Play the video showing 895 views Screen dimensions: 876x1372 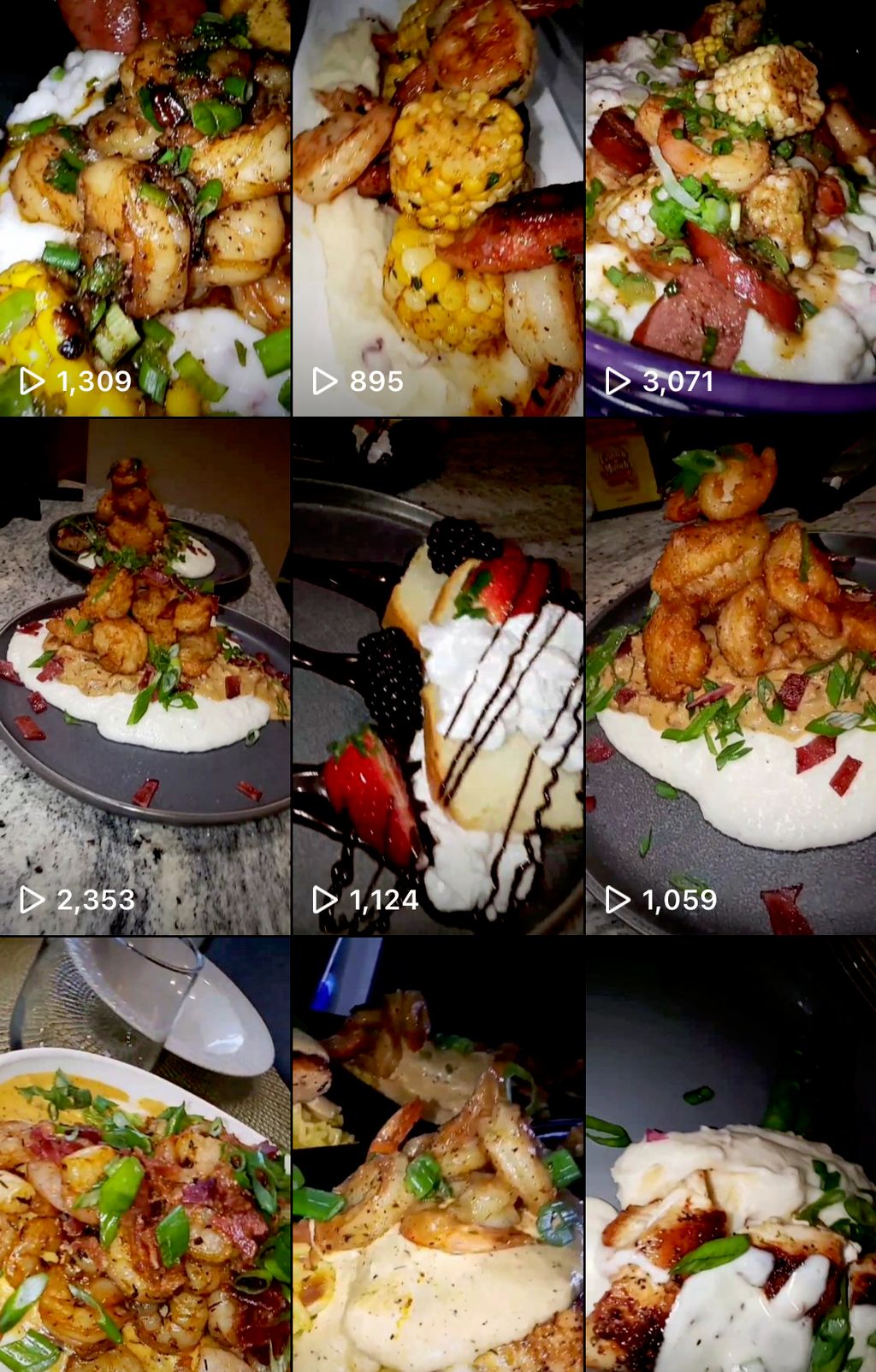(437, 208)
